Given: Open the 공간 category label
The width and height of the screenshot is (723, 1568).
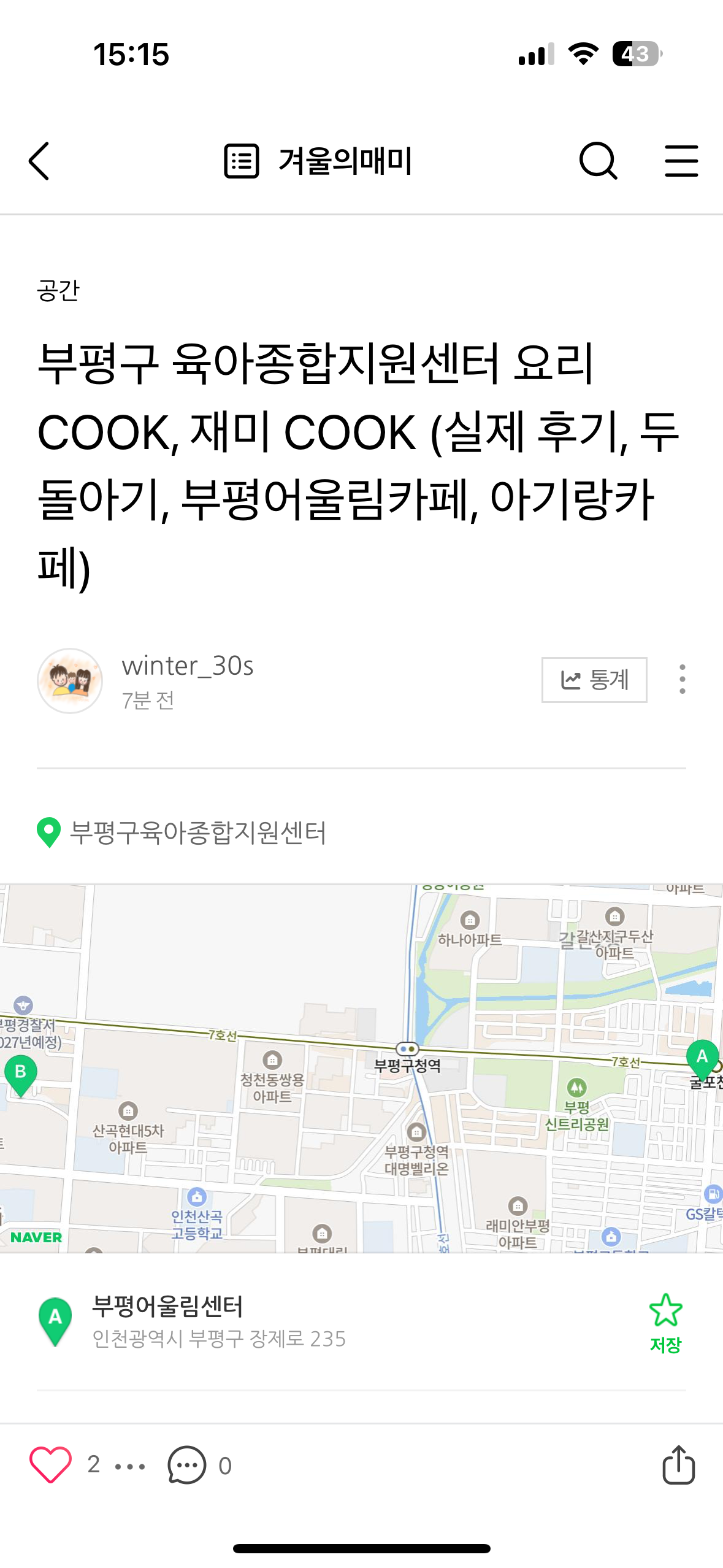Looking at the screenshot, I should (58, 291).
